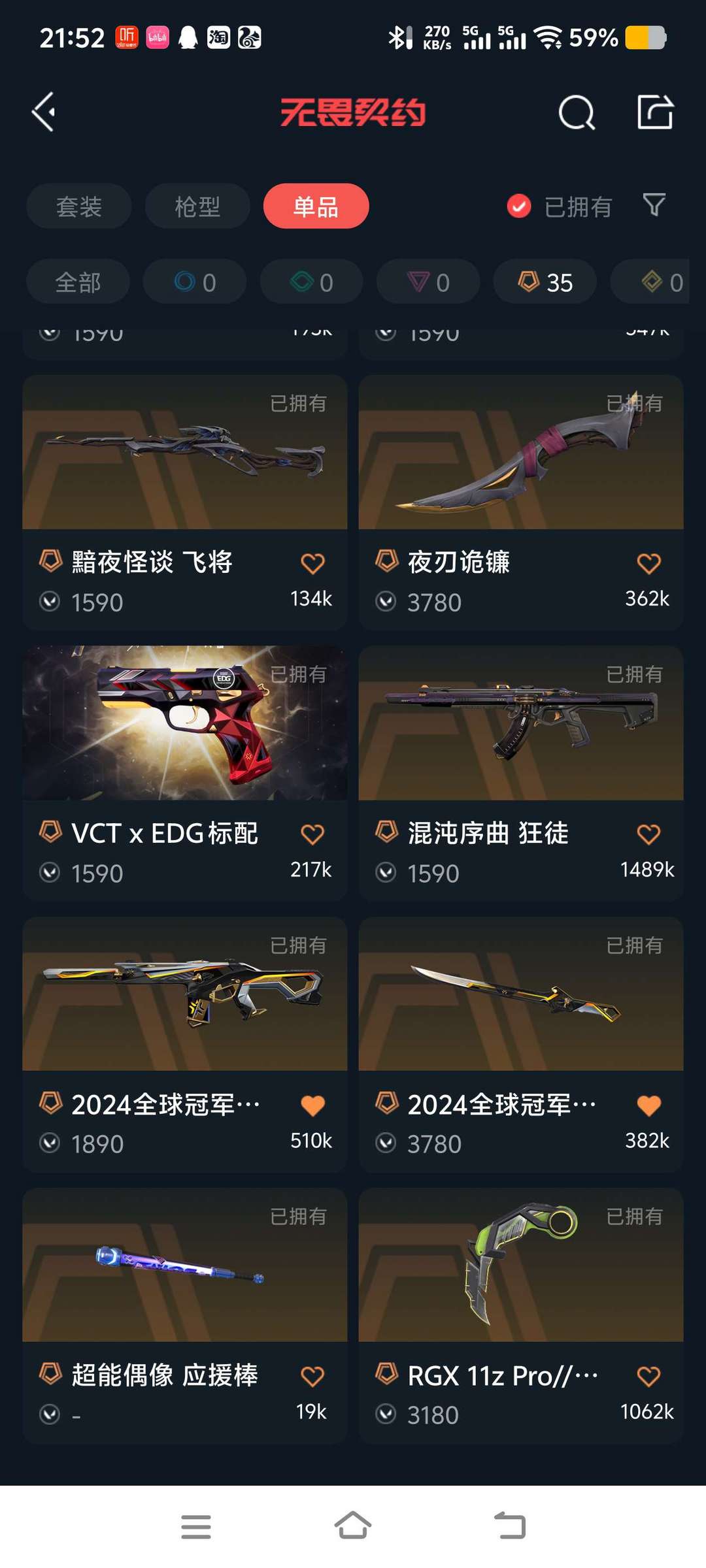This screenshot has height=1568, width=706.
Task: Switch to the 枪型 tab
Action: click(197, 206)
